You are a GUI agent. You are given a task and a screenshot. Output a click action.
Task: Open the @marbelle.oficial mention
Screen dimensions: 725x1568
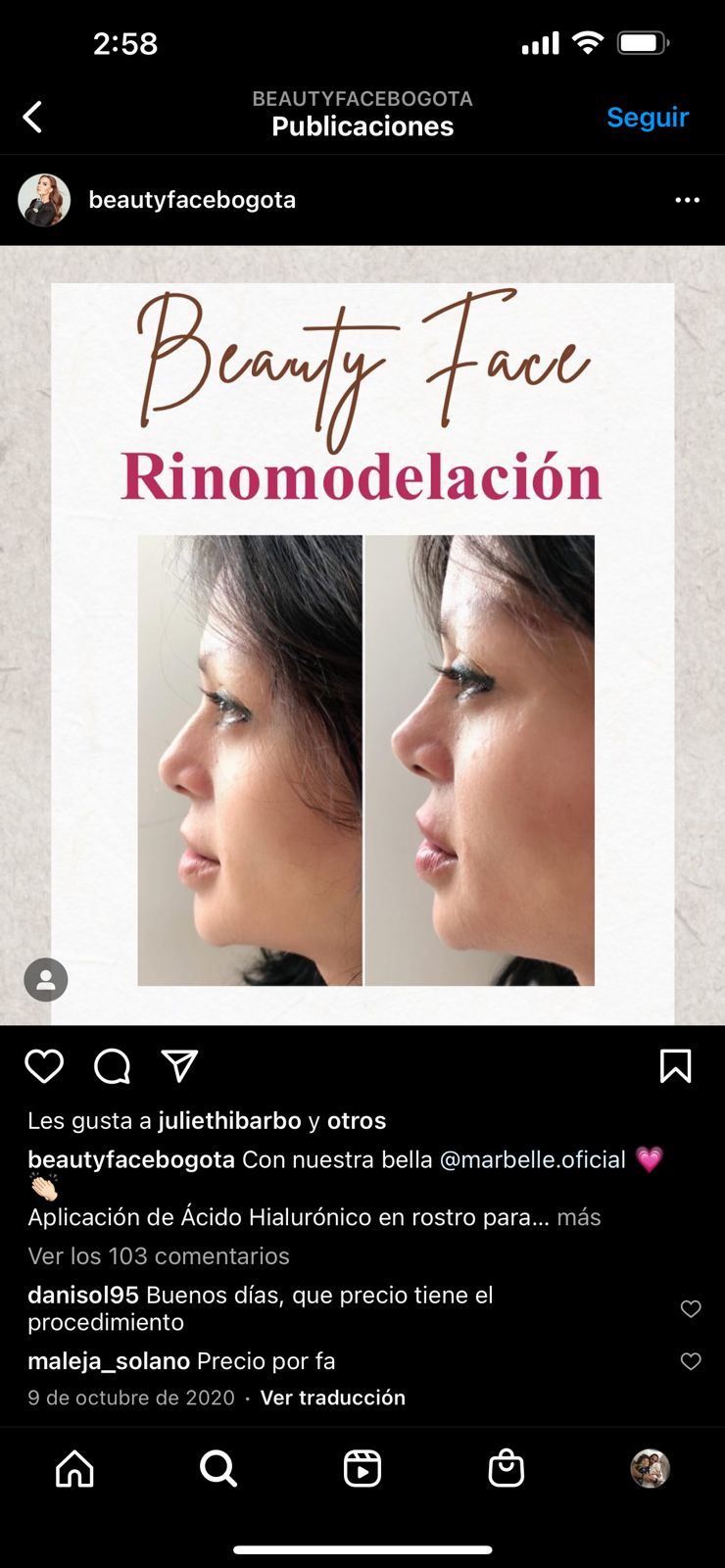tap(532, 1159)
